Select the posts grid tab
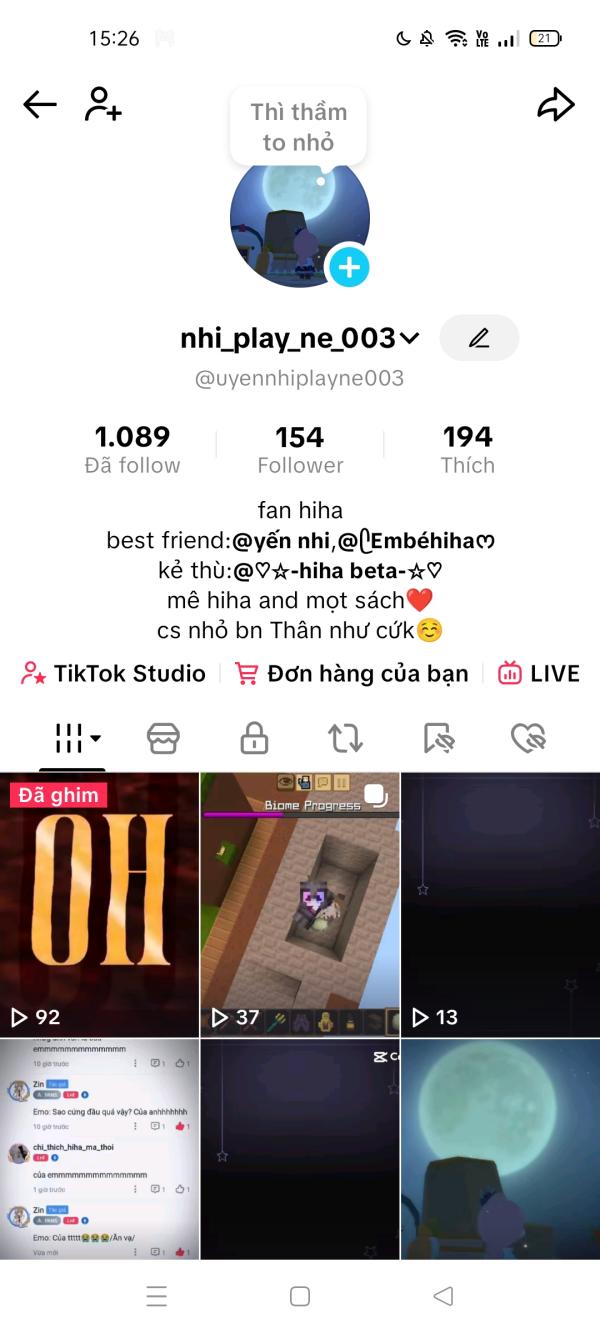The height and width of the screenshot is (1333, 600). coord(72,739)
